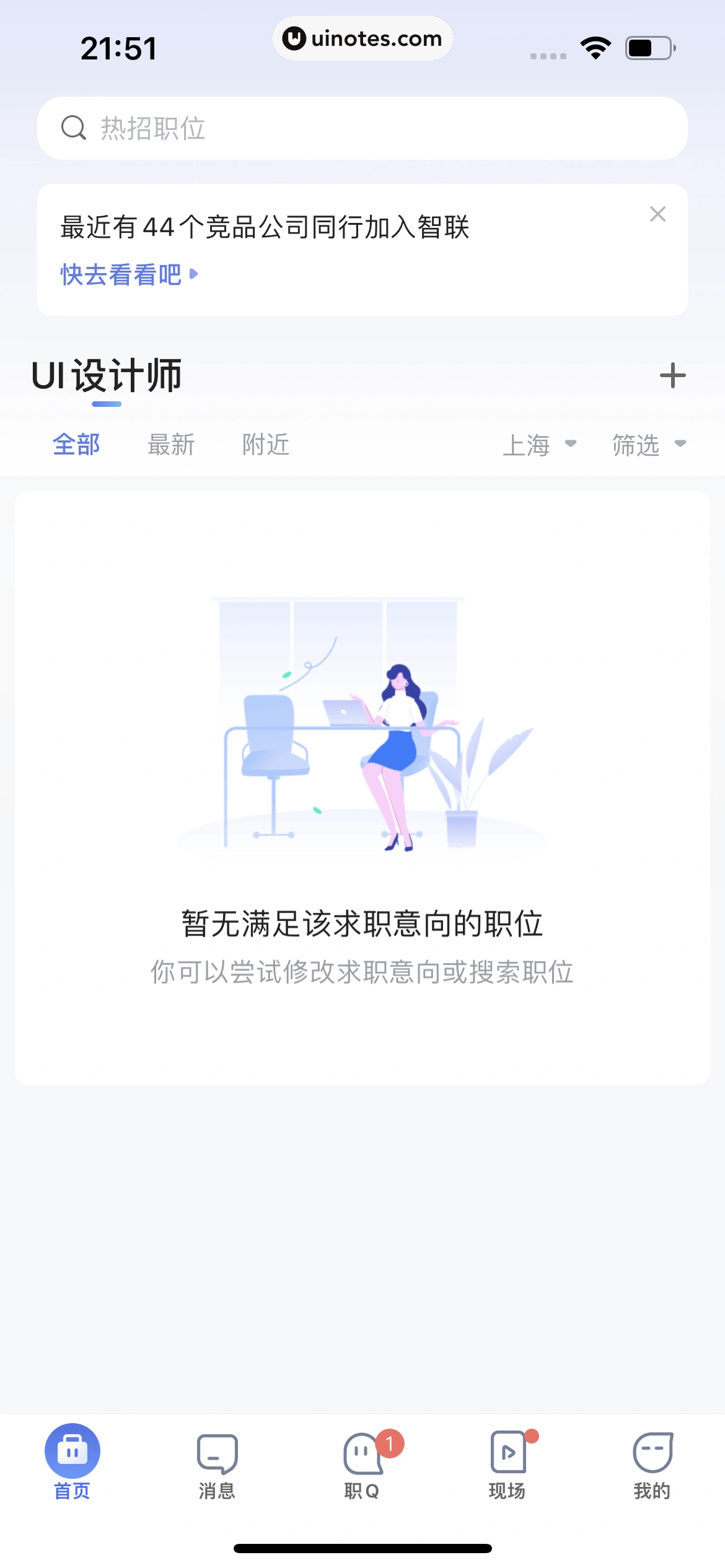Screen dimensions: 725x1568
Task: Tap the search magnifier icon
Action: [x=73, y=128]
